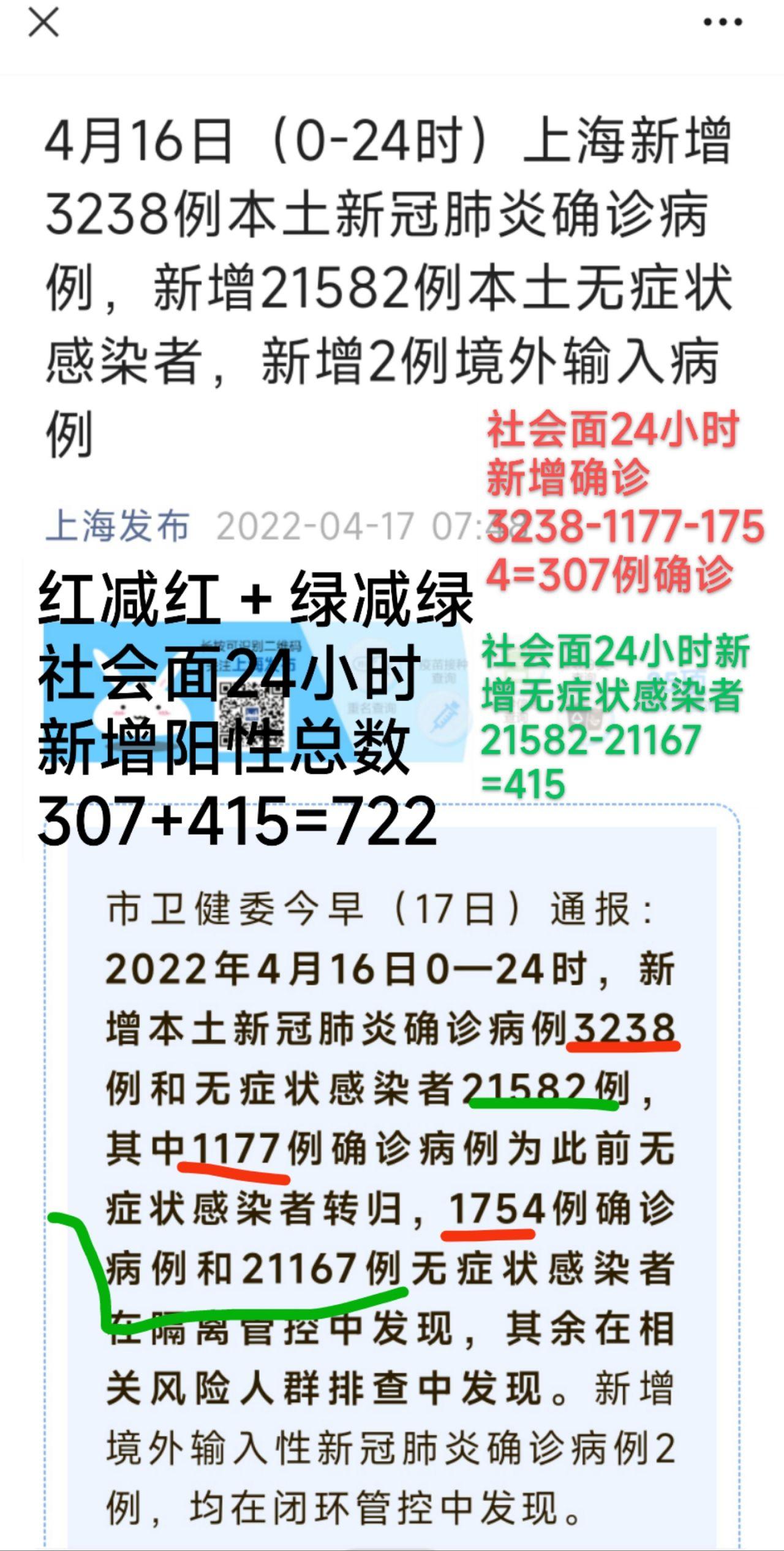Image resolution: width=784 pixels, height=1551 pixels.
Task: Close the article page
Action: [x=43, y=23]
